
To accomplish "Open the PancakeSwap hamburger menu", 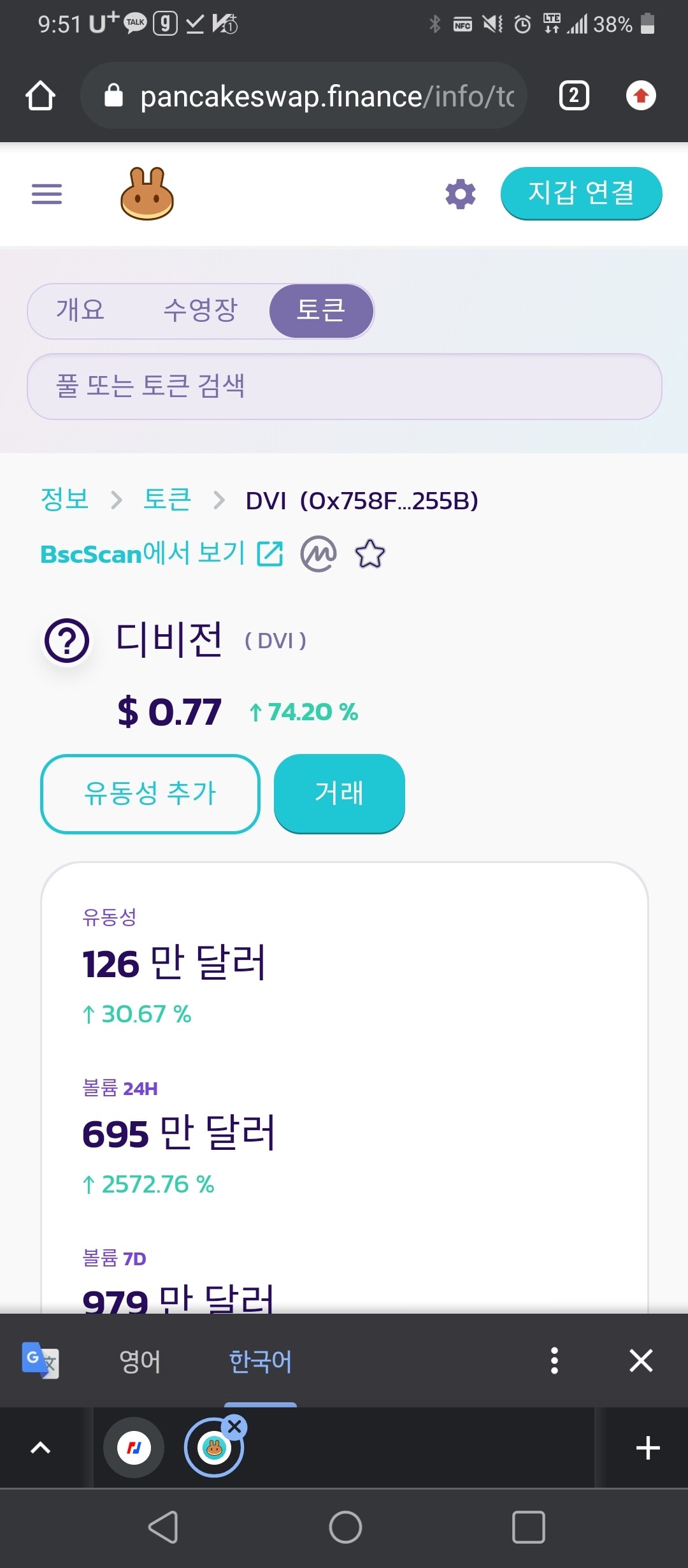I will point(46,194).
